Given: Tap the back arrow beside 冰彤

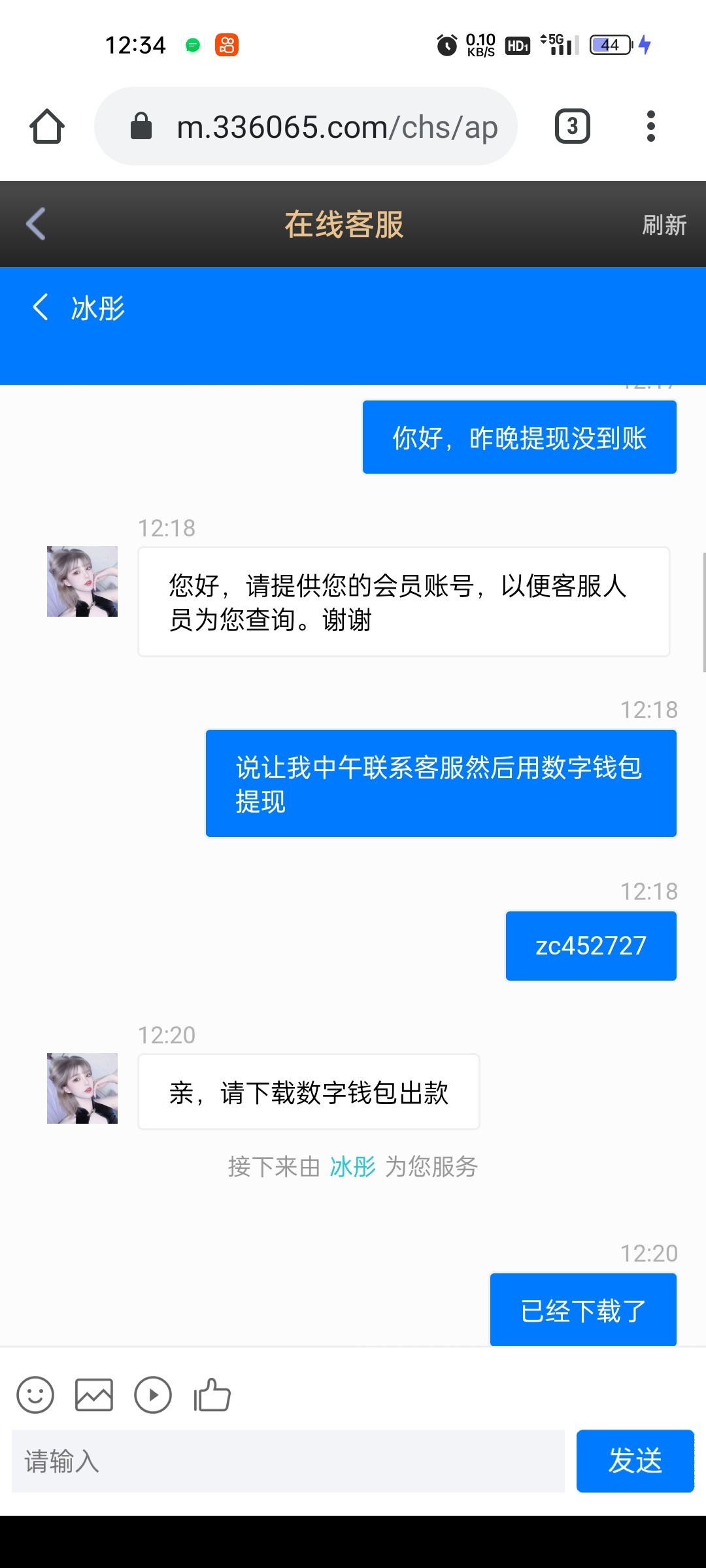Looking at the screenshot, I should 41,307.
